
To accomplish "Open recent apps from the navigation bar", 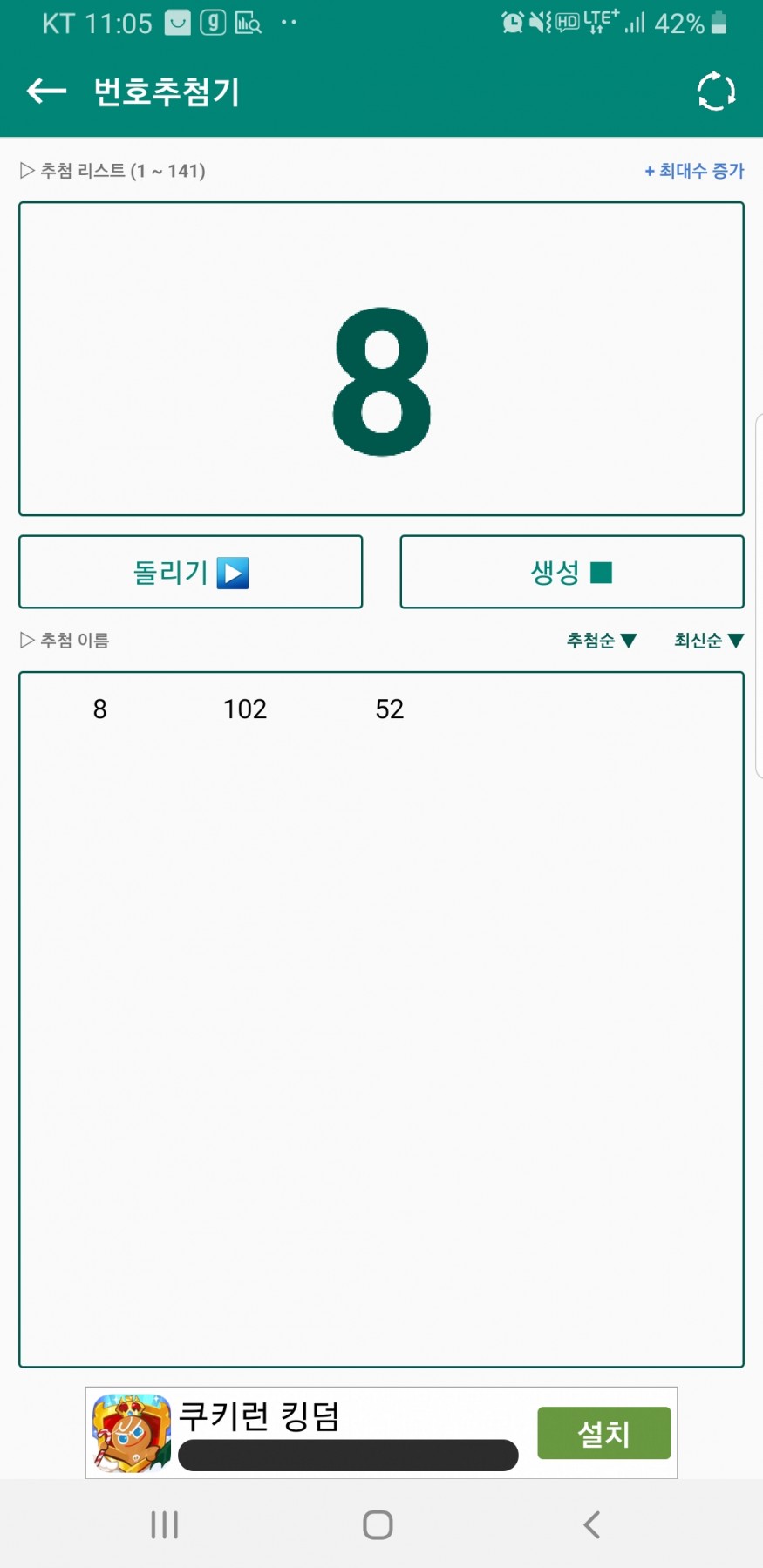I will pos(164,1524).
